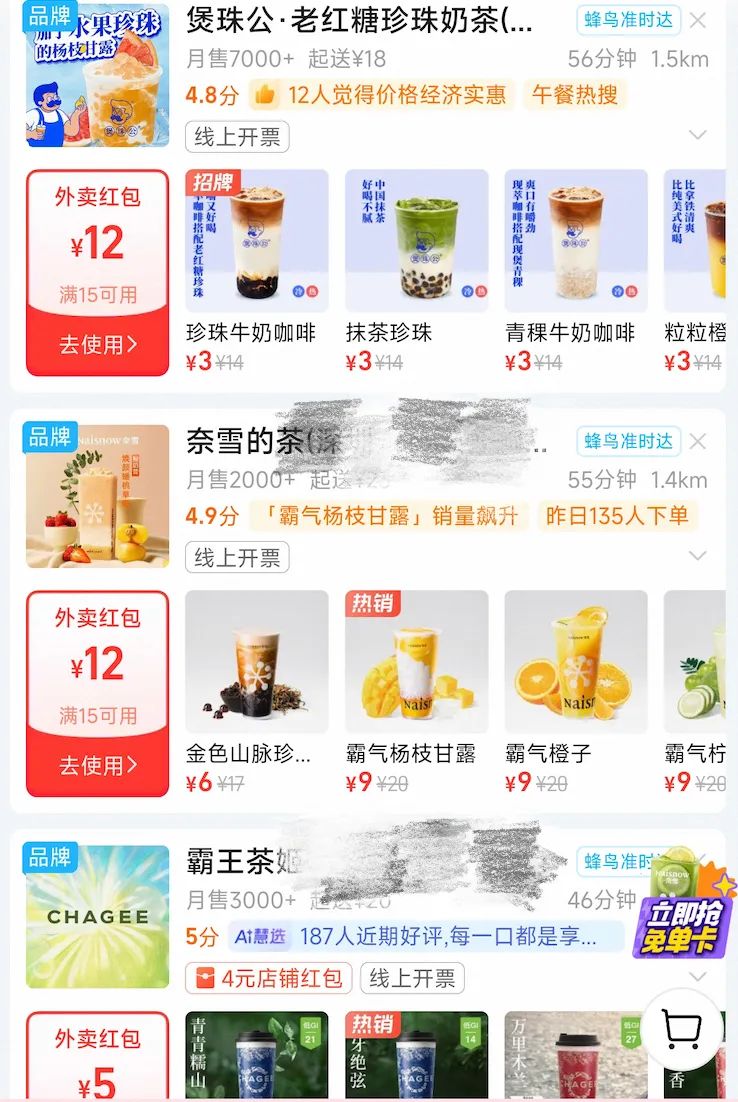The image size is (738, 1102).
Task: Tap the 午餐热搜 tag
Action: (x=575, y=95)
